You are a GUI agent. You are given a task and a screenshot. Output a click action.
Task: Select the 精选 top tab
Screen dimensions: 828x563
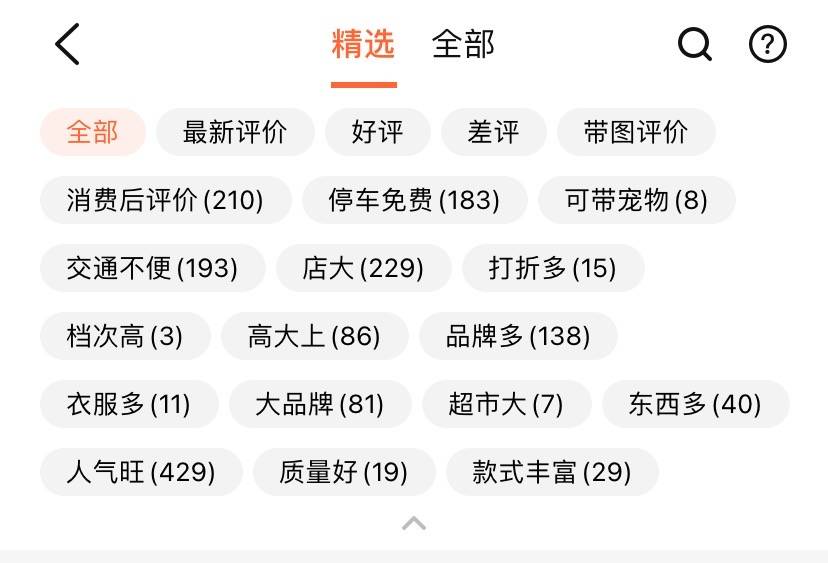click(x=363, y=45)
